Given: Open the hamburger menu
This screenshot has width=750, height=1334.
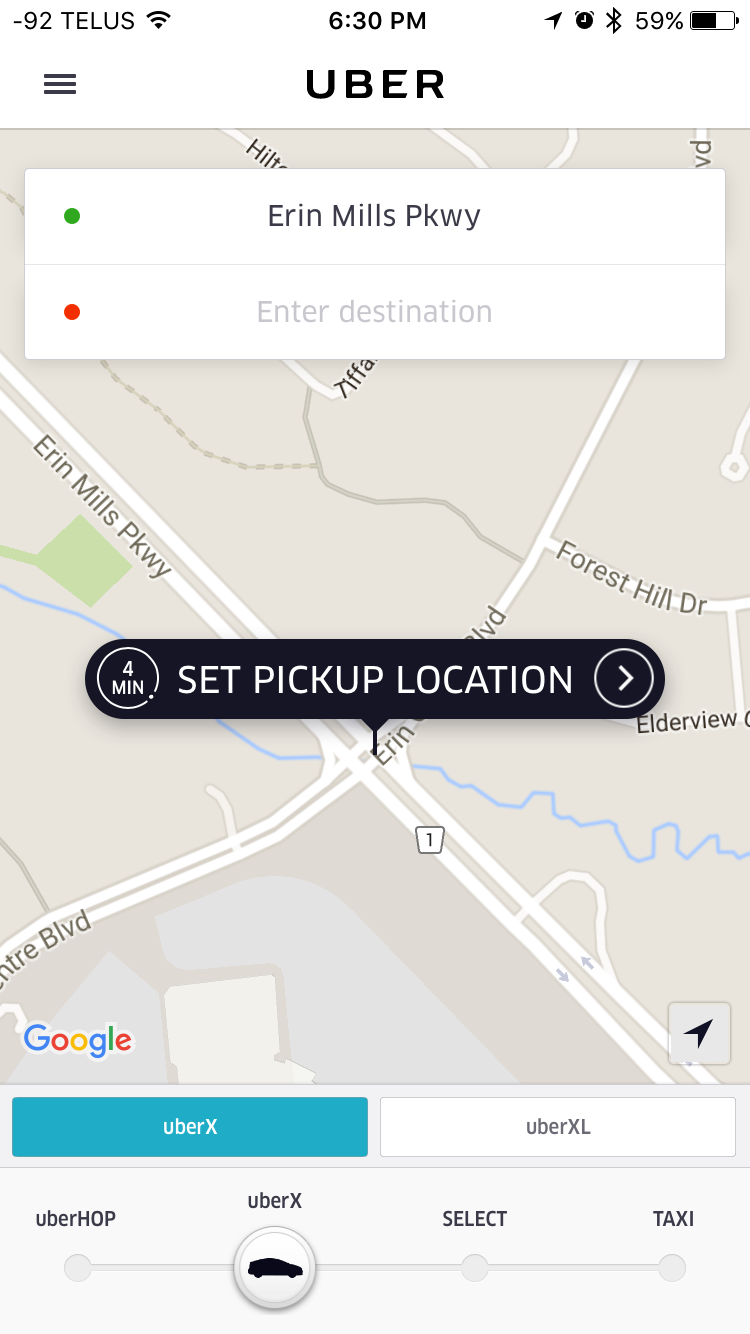Looking at the screenshot, I should (x=60, y=85).
